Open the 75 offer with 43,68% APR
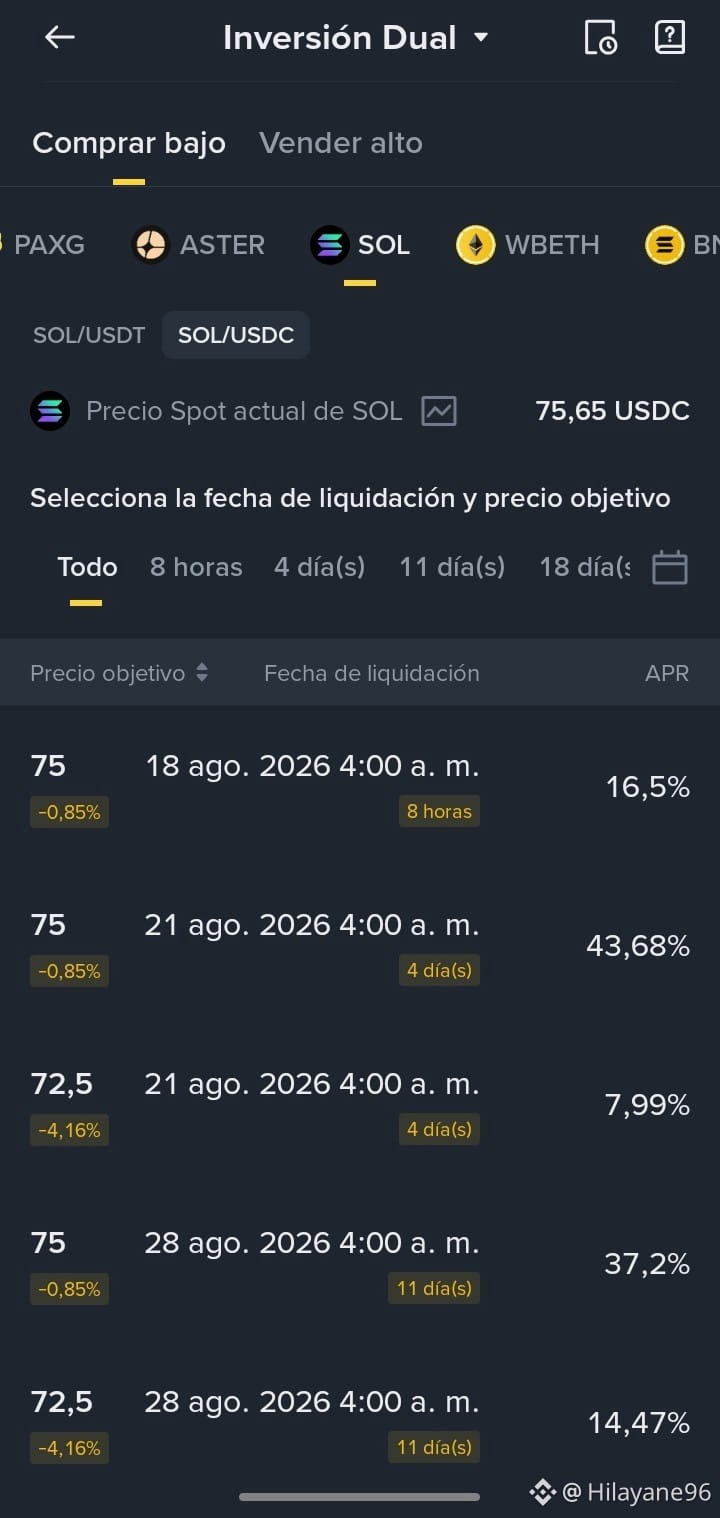The width and height of the screenshot is (720, 1518). click(x=360, y=946)
